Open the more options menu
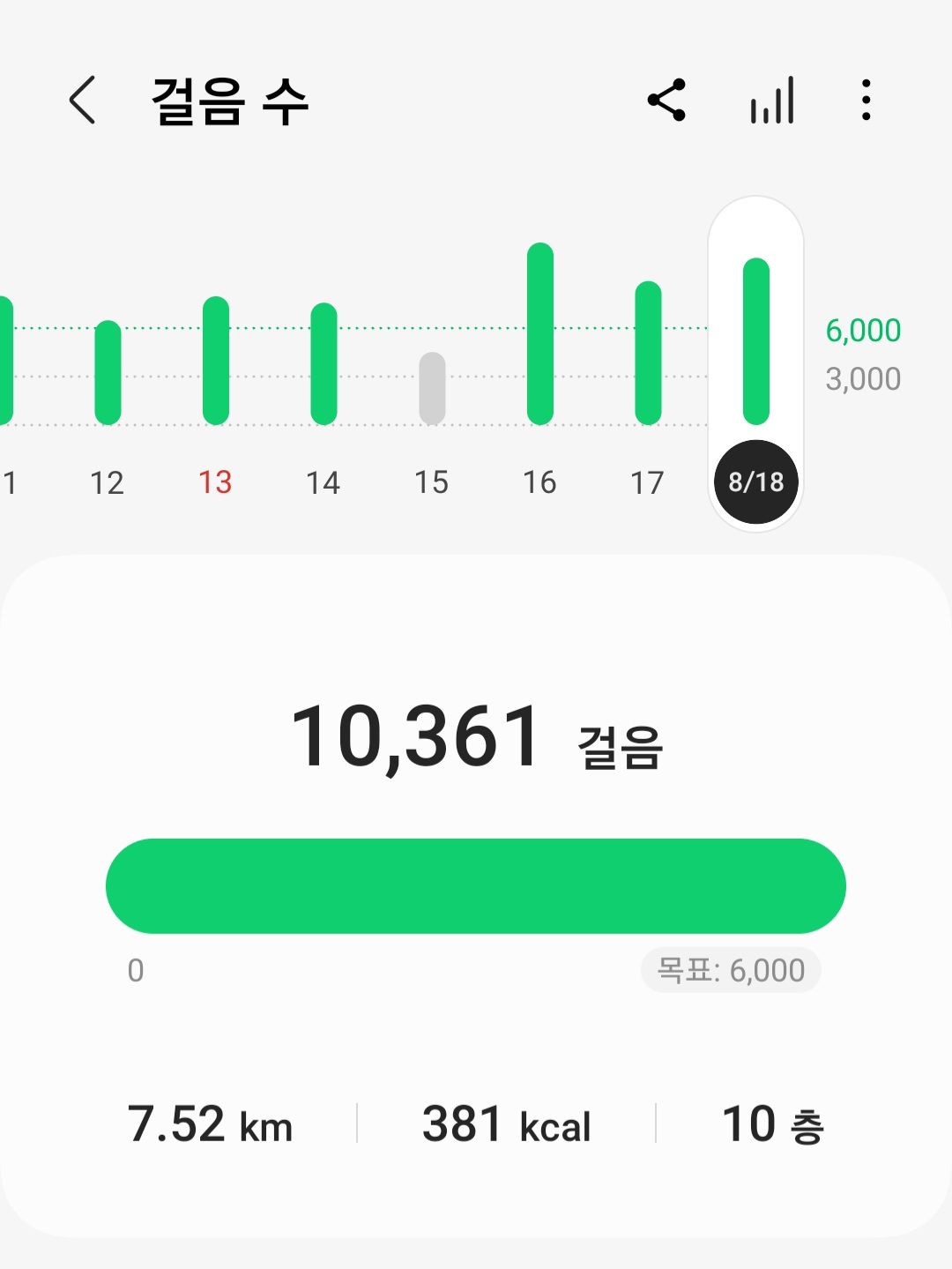This screenshot has height=1269, width=952. (x=866, y=100)
